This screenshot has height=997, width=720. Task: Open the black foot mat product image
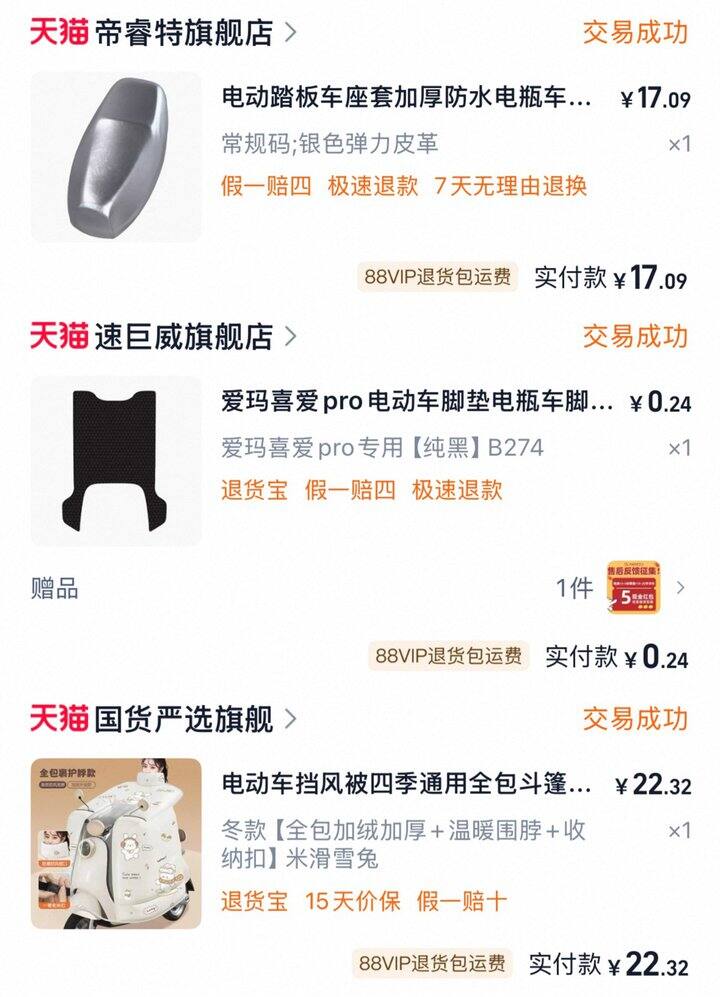[116, 461]
